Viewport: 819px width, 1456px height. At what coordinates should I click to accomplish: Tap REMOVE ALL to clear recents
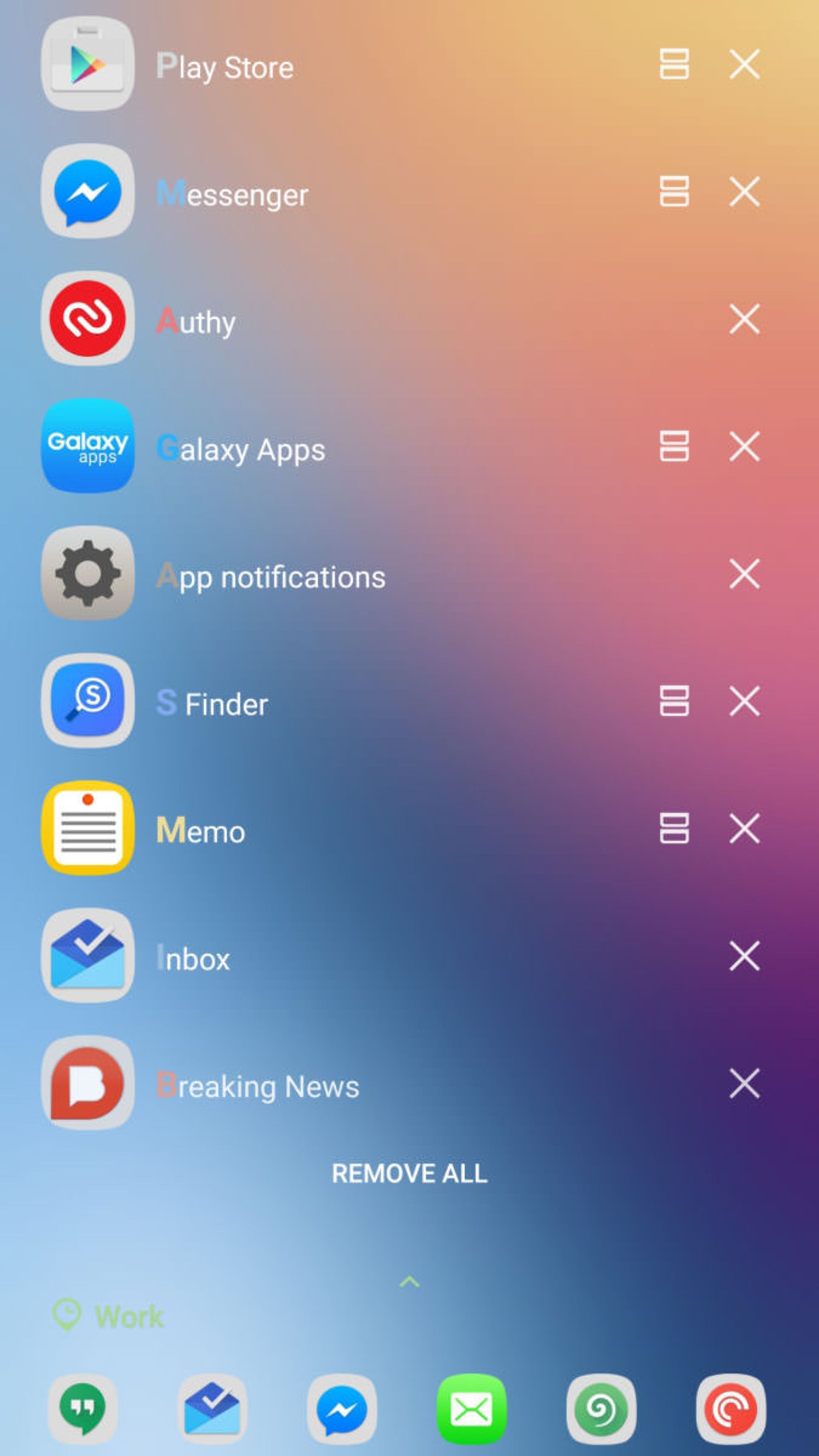409,1174
